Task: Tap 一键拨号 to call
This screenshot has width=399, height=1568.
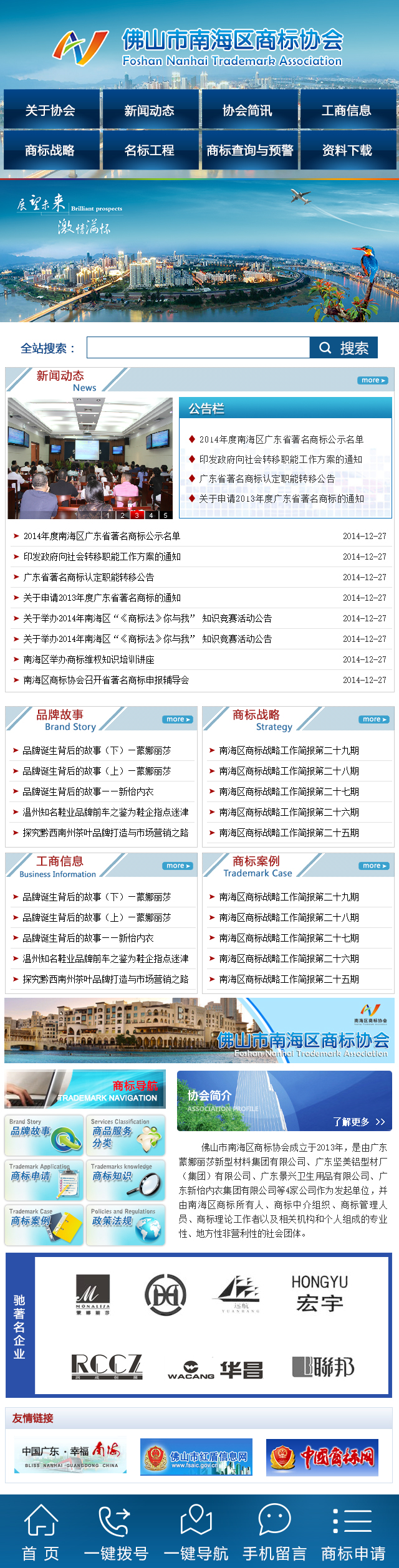Action: (x=116, y=1532)
